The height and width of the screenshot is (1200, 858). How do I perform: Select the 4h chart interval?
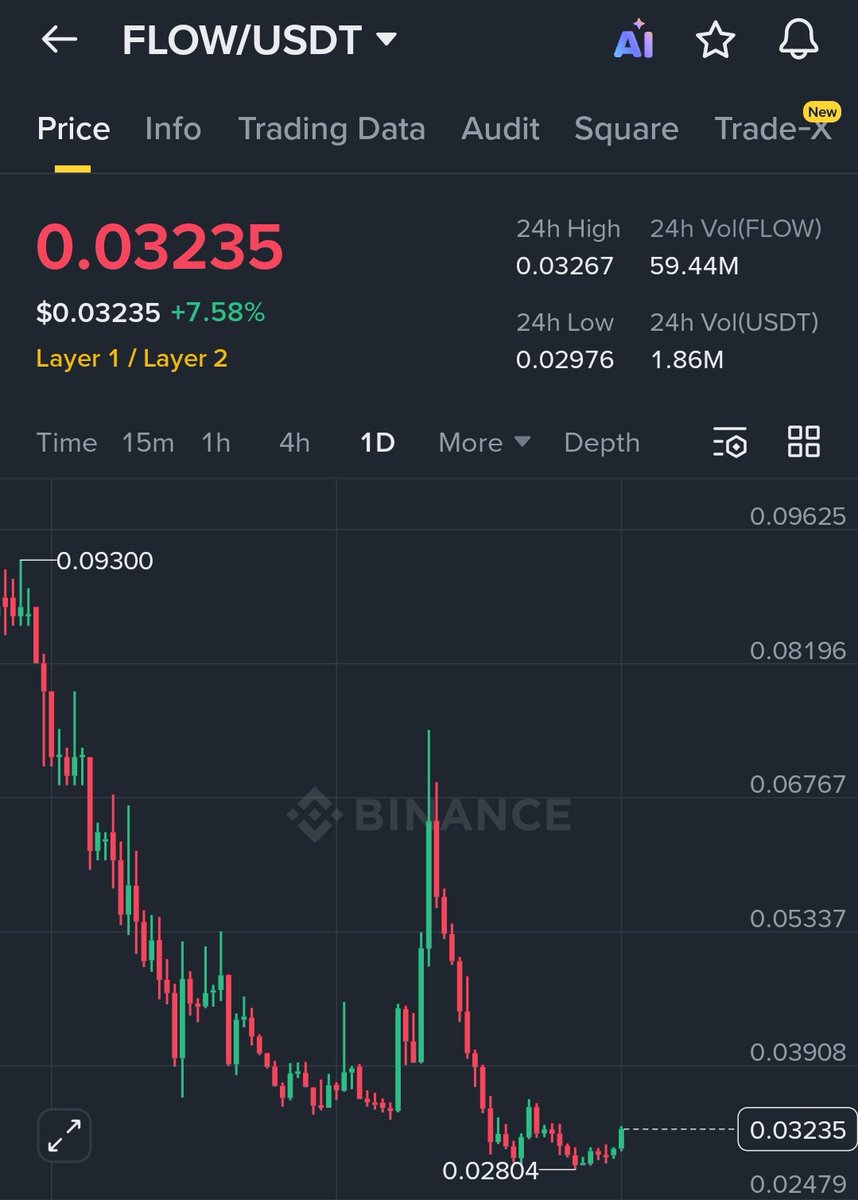(294, 442)
